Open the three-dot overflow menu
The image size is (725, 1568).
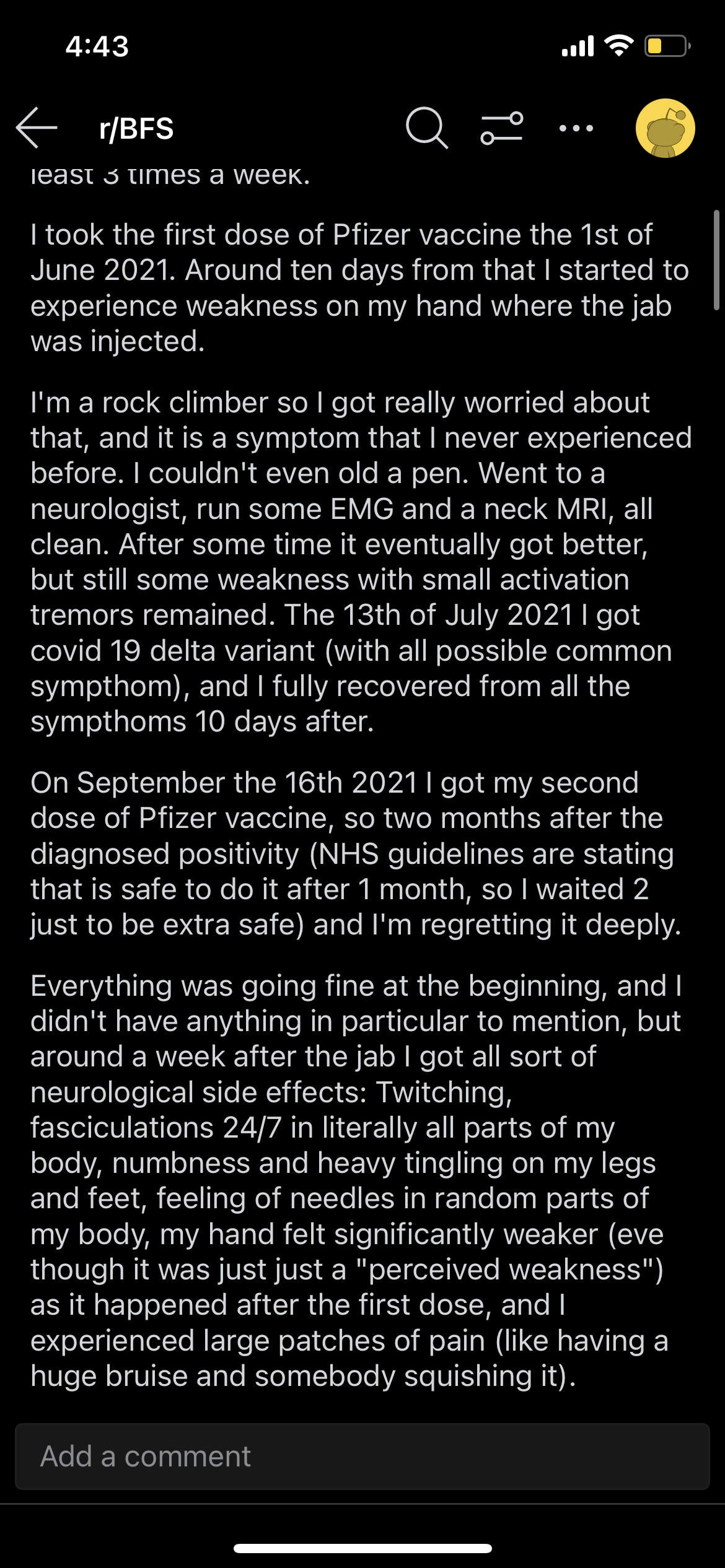coord(576,128)
